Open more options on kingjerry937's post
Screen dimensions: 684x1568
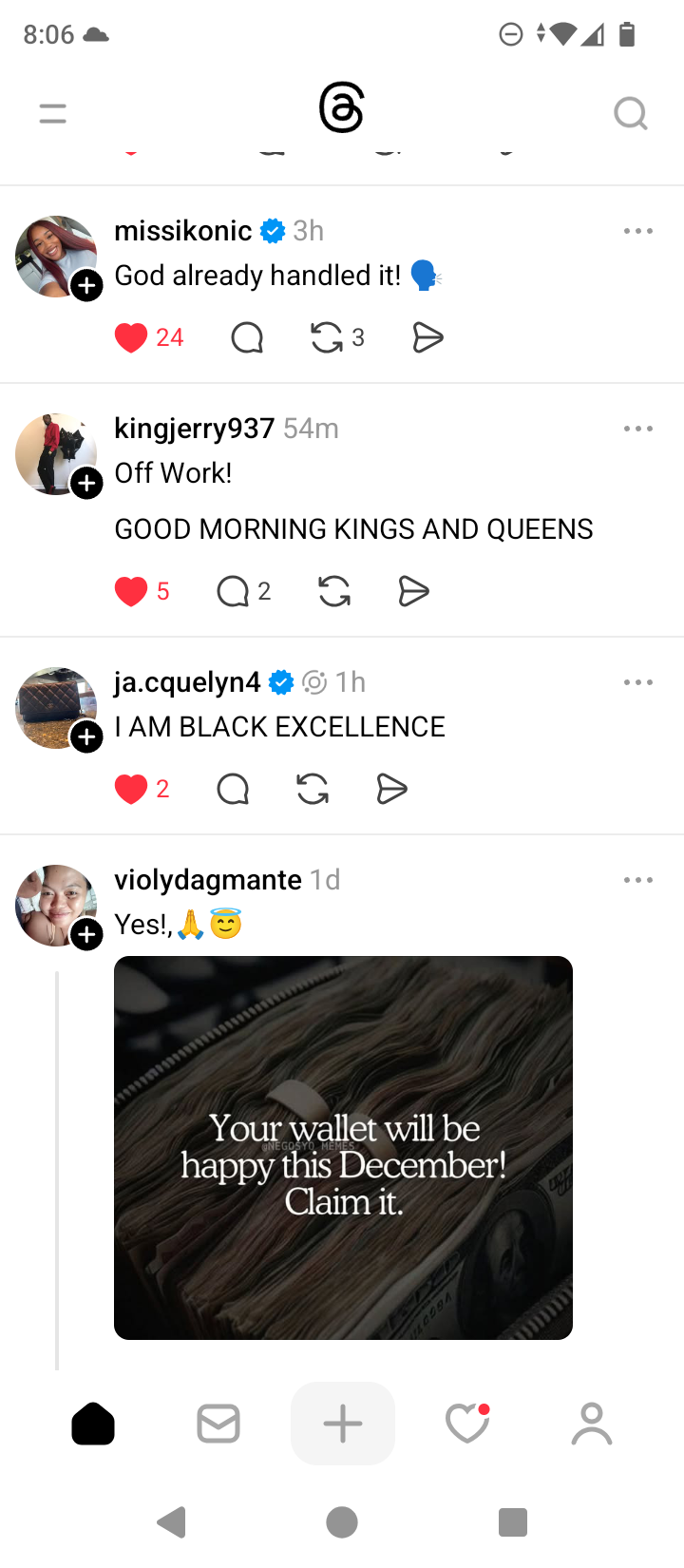coord(637,429)
